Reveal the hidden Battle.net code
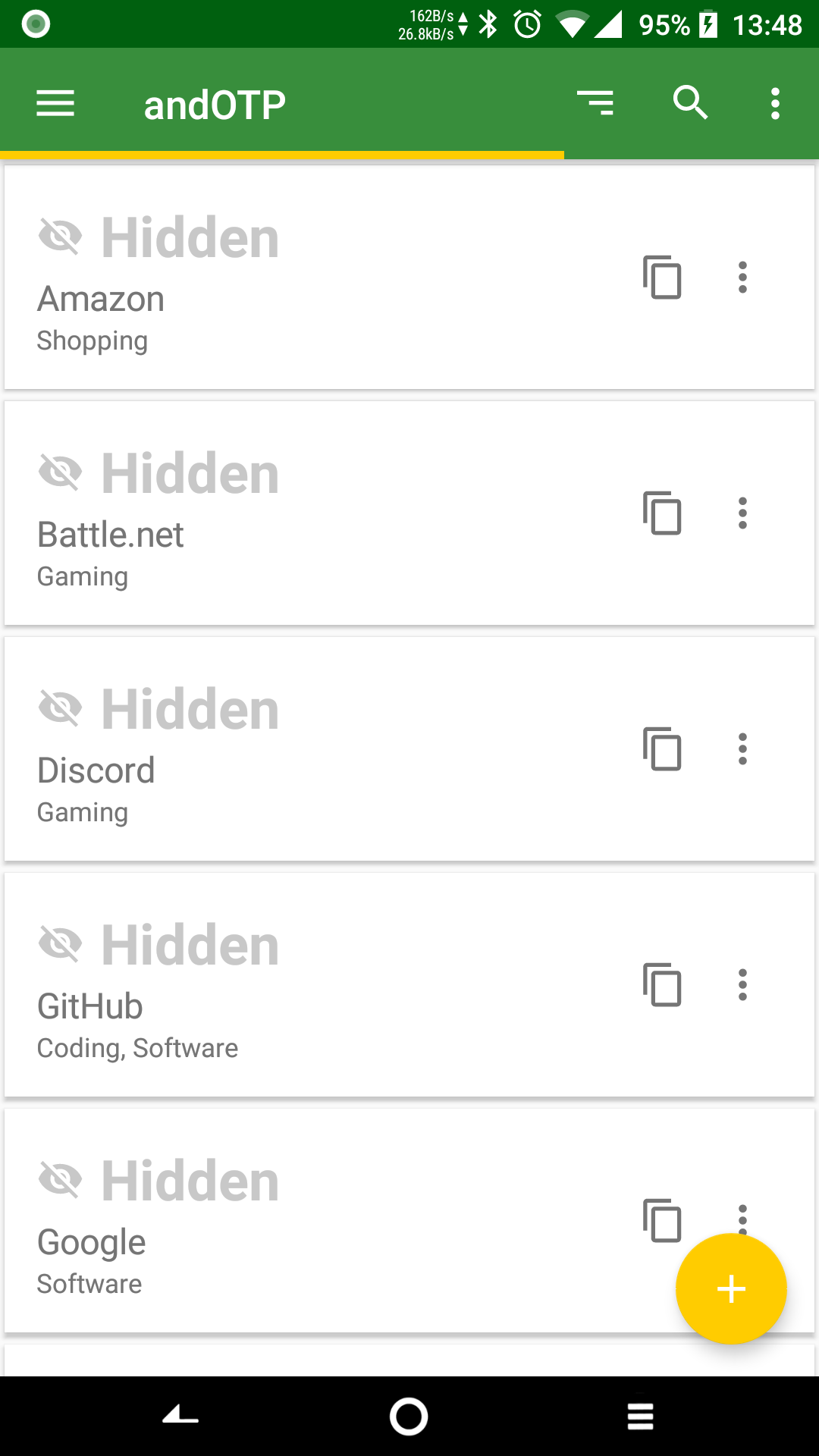Image resolution: width=819 pixels, height=1456 pixels. click(159, 473)
